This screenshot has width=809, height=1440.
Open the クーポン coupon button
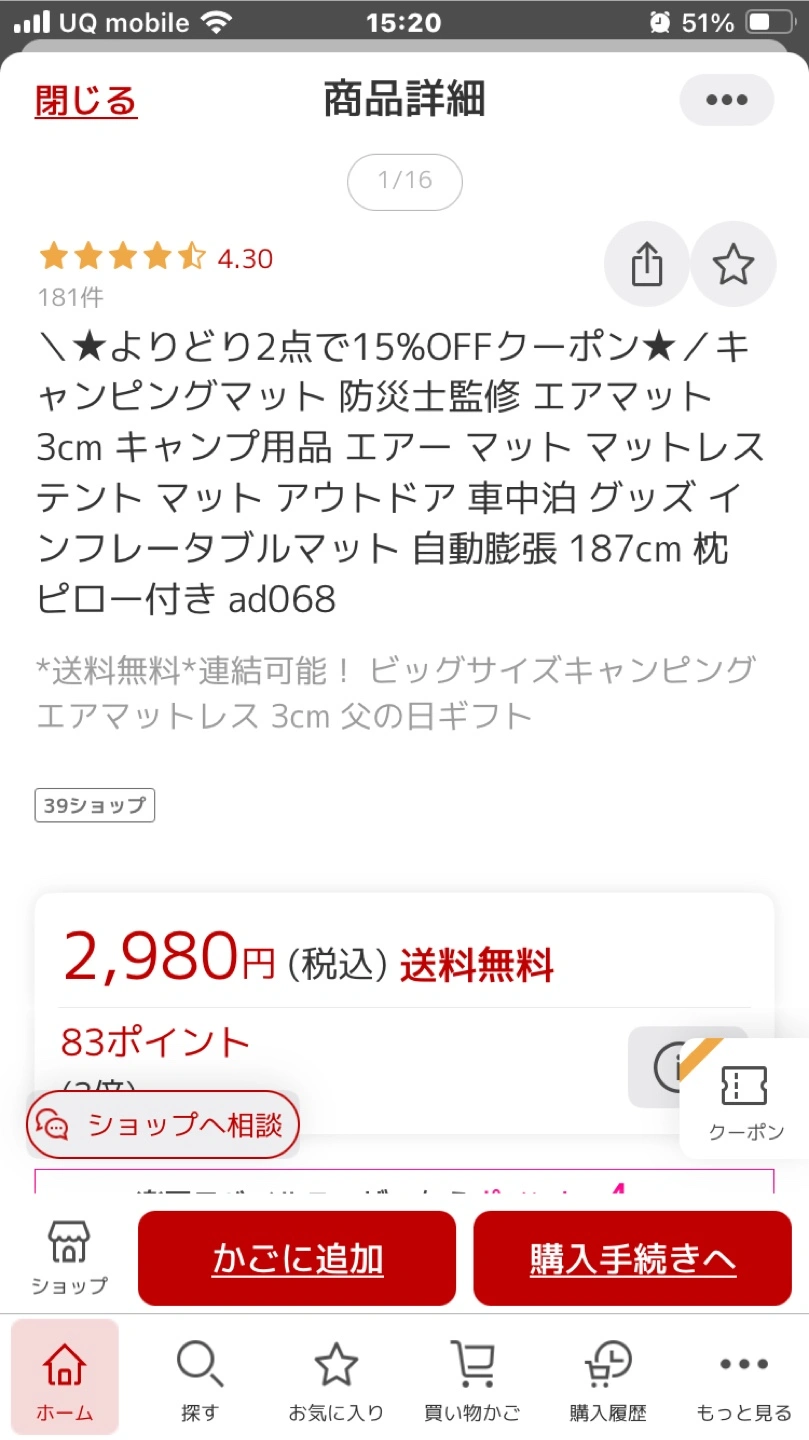tap(745, 1098)
